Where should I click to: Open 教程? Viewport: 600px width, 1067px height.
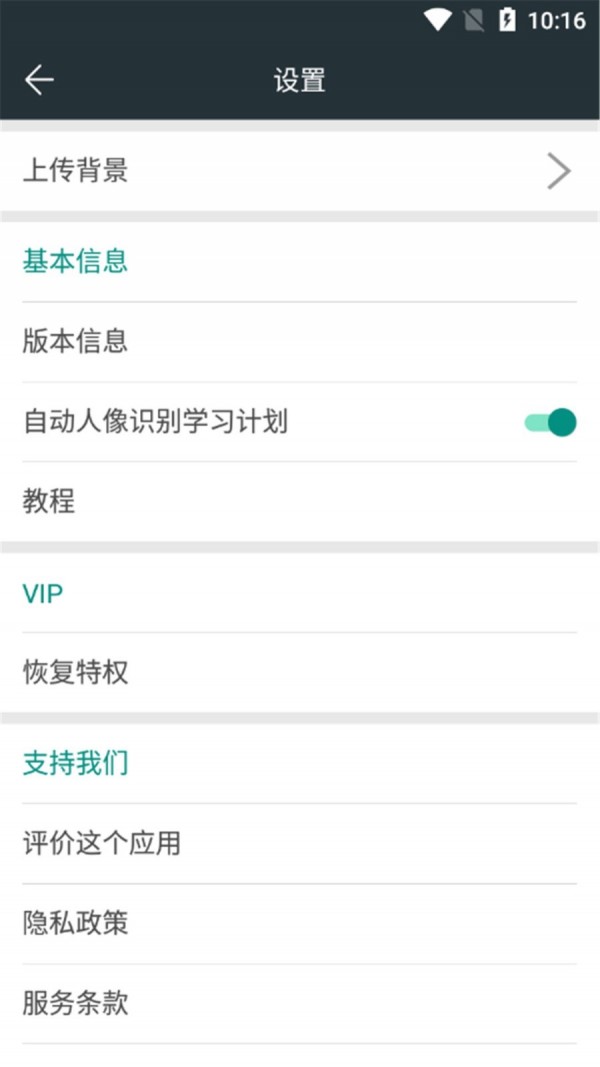coord(299,501)
